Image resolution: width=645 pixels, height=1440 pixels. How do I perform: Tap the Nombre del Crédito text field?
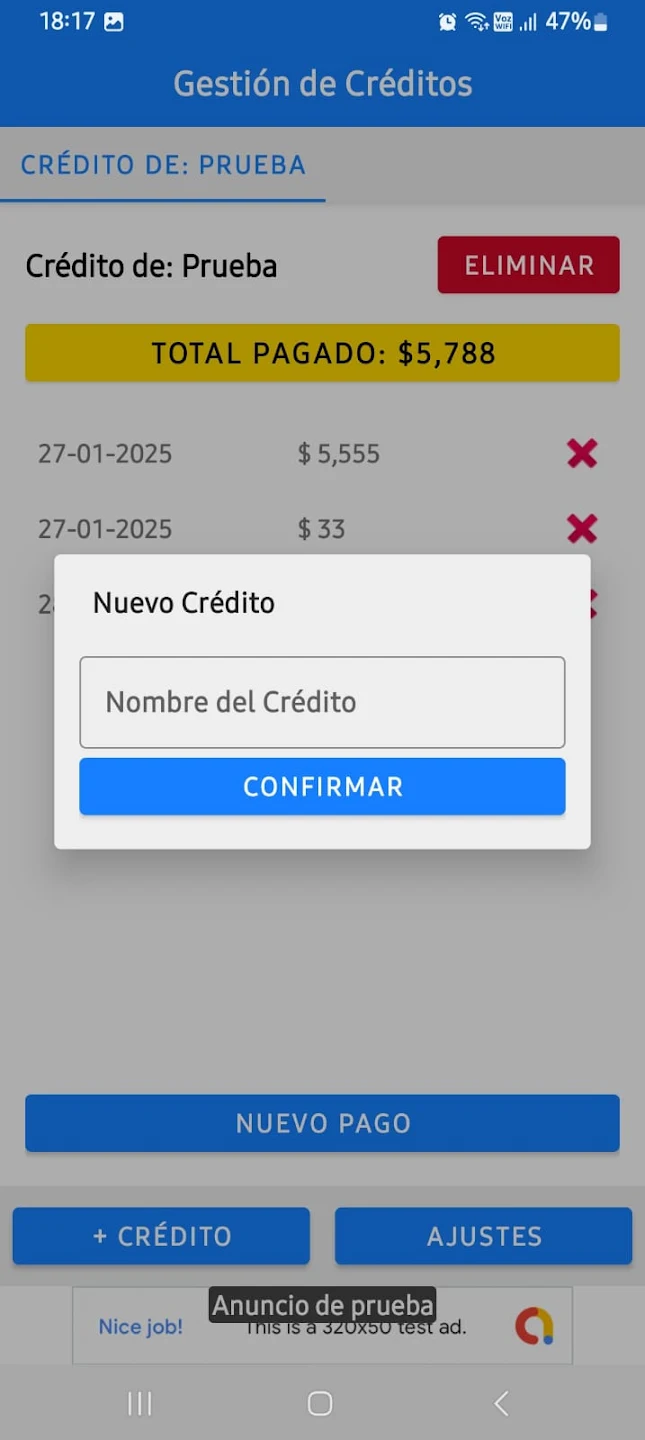(322, 702)
